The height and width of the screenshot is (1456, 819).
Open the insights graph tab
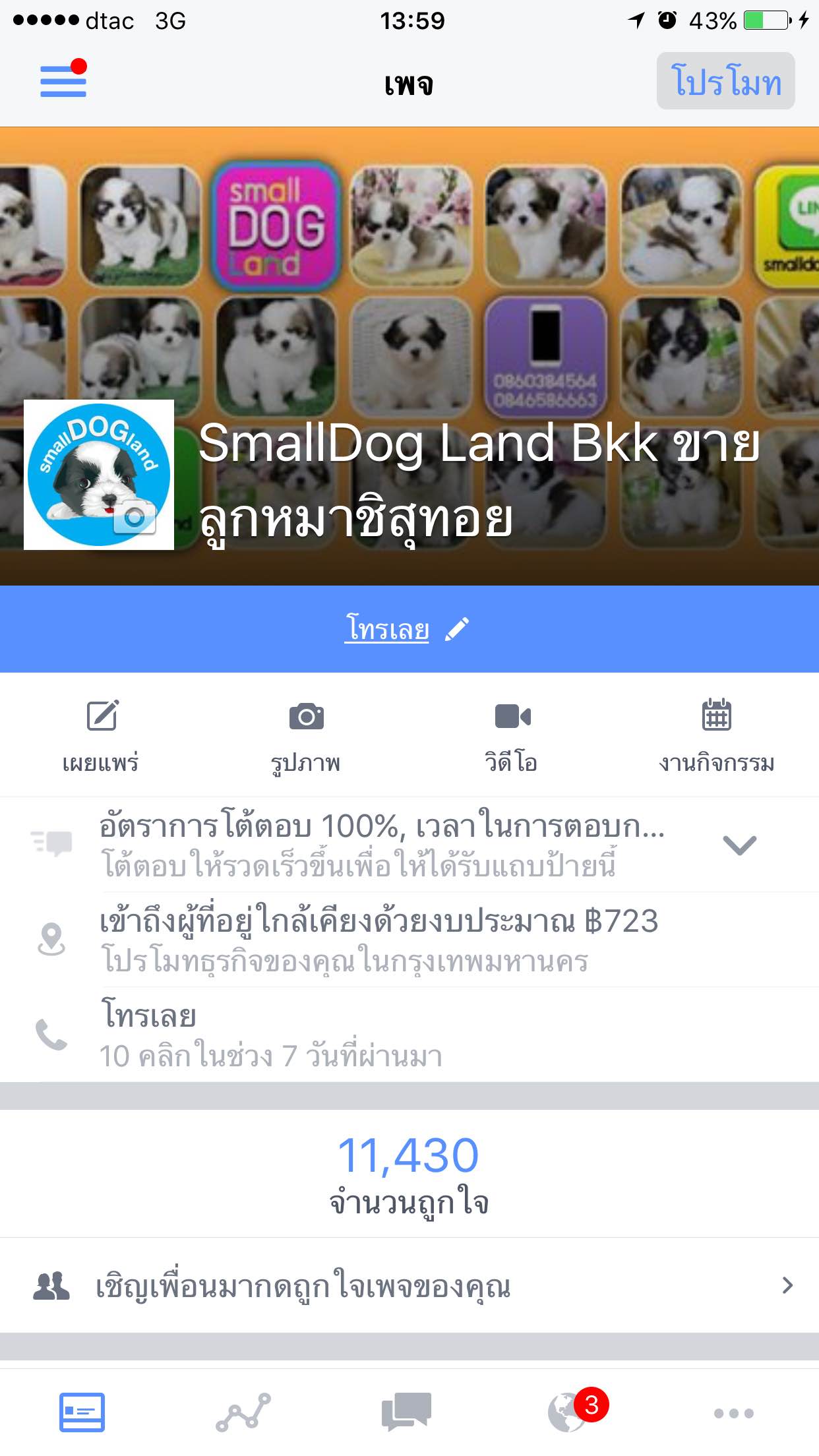(243, 1412)
